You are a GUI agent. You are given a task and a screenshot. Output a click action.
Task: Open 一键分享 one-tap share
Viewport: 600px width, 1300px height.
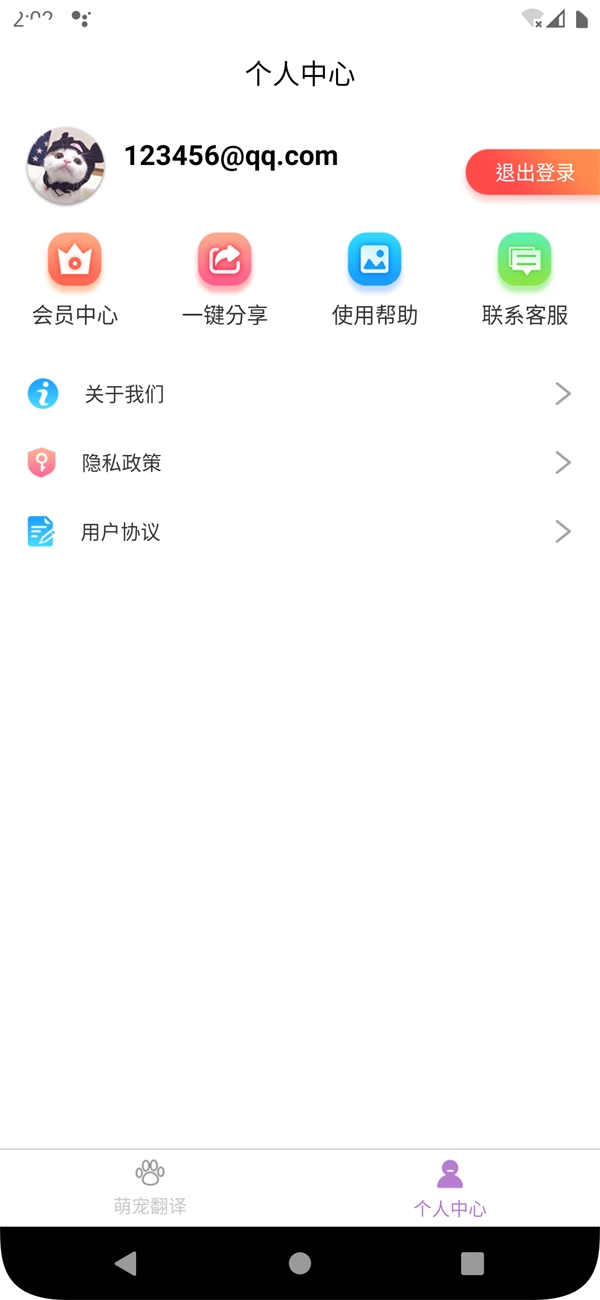pyautogui.click(x=225, y=279)
